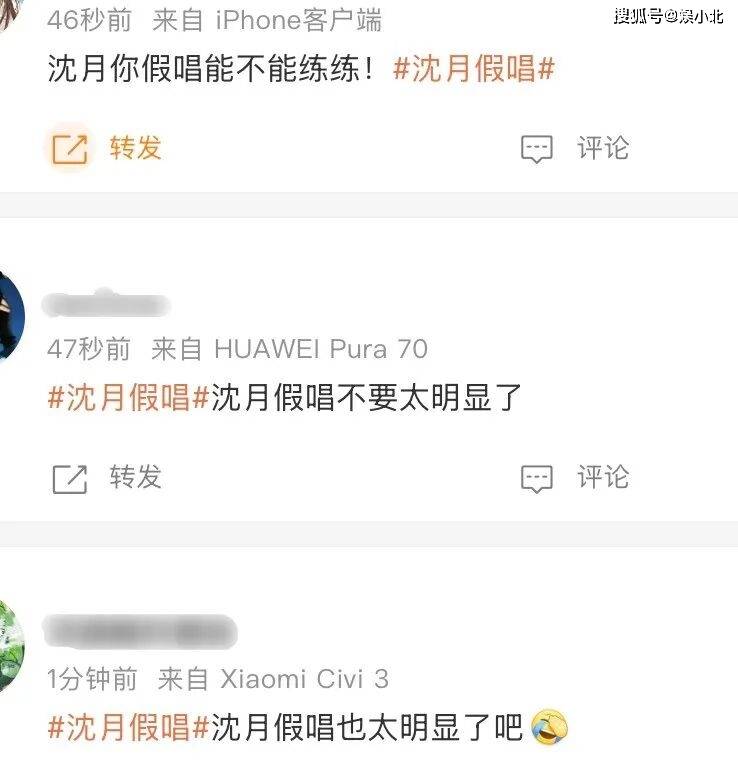Open the #沈月假唱# hashtag in the Xiaomi Civi 3 post
The height and width of the screenshot is (776, 738).
[129, 727]
